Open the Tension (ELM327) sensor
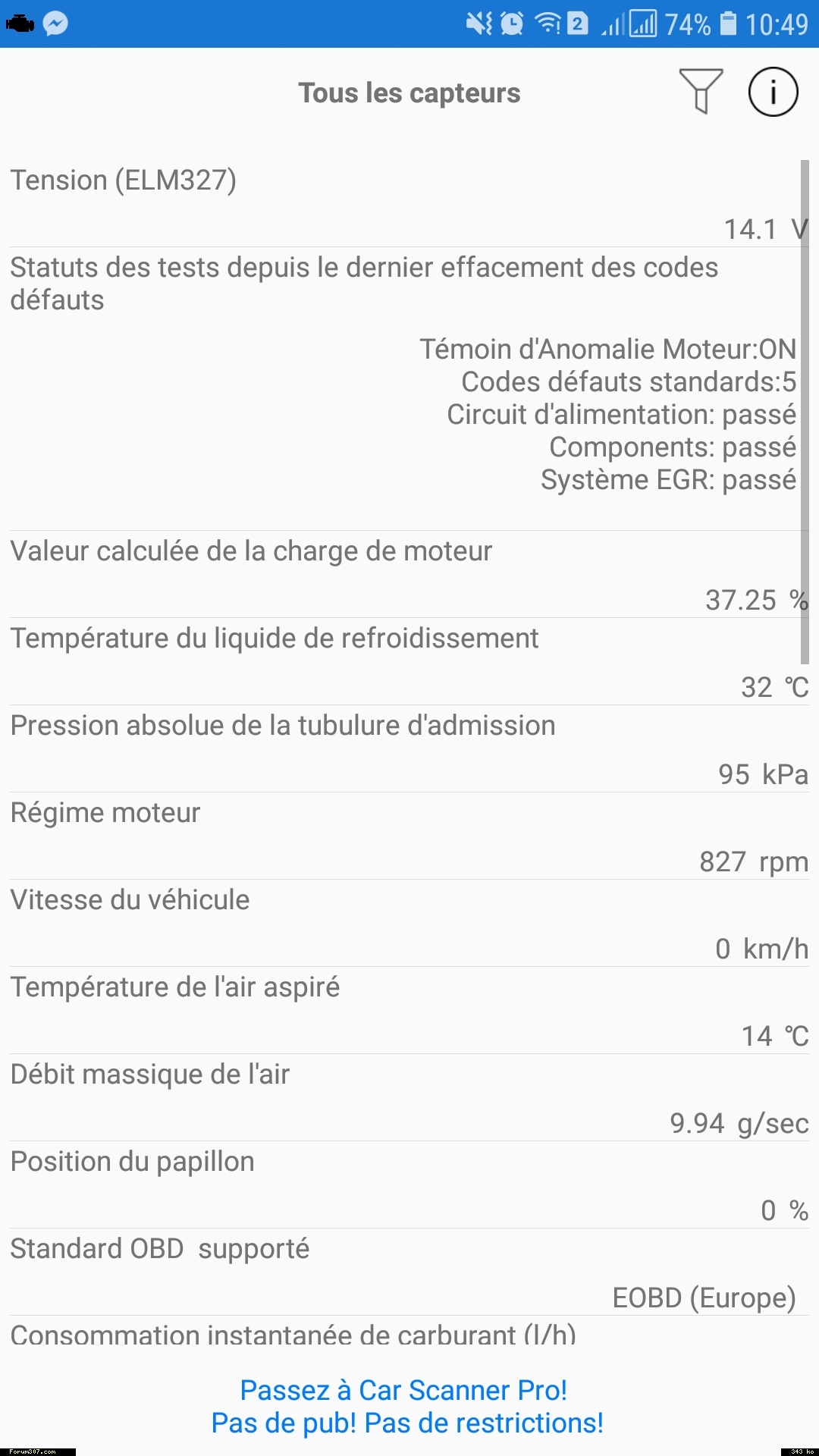Viewport: 819px width, 1456px height. (409, 204)
